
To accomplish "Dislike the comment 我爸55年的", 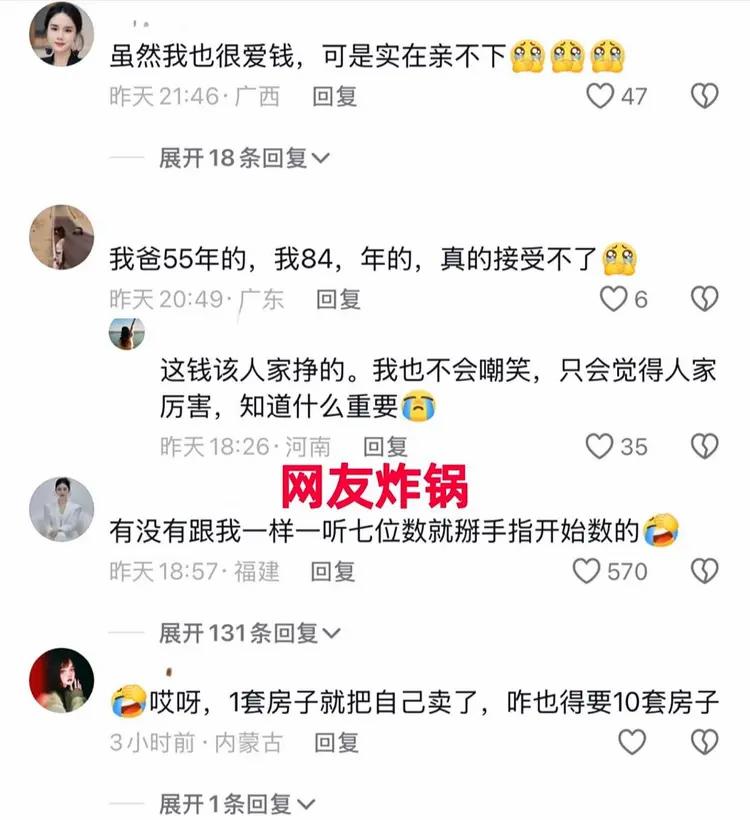I will [x=705, y=298].
